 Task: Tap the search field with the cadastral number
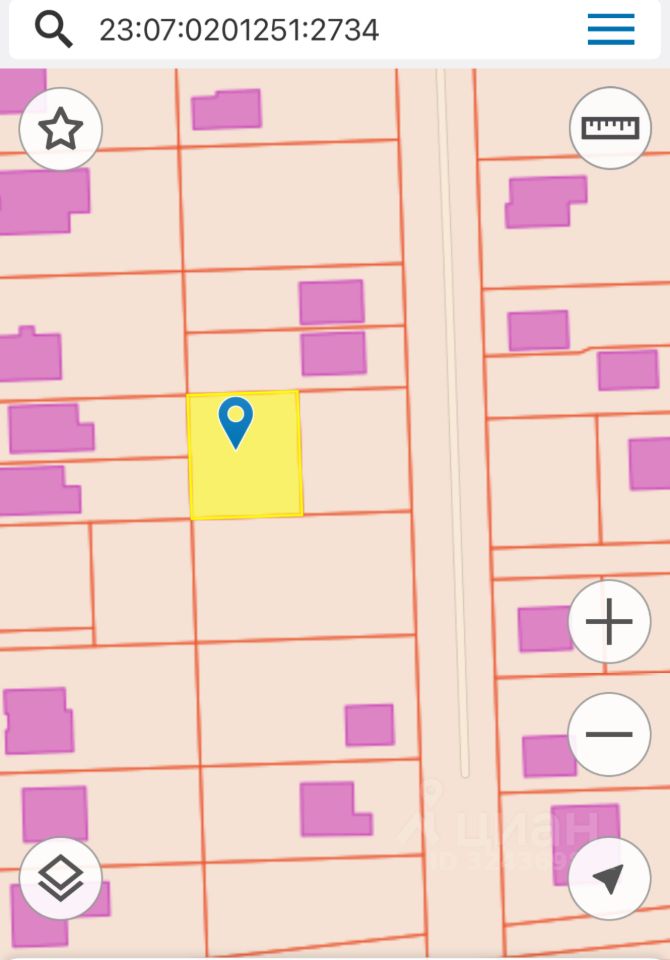pos(300,30)
